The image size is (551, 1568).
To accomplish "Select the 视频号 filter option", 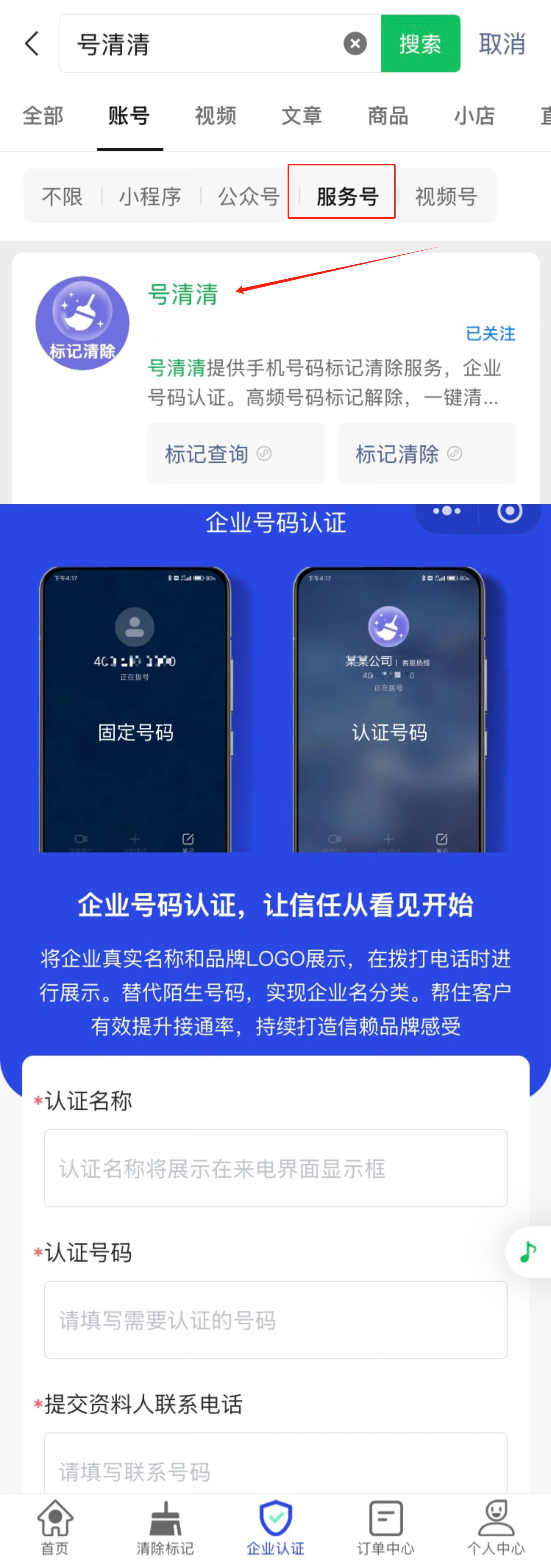I will pos(446,196).
